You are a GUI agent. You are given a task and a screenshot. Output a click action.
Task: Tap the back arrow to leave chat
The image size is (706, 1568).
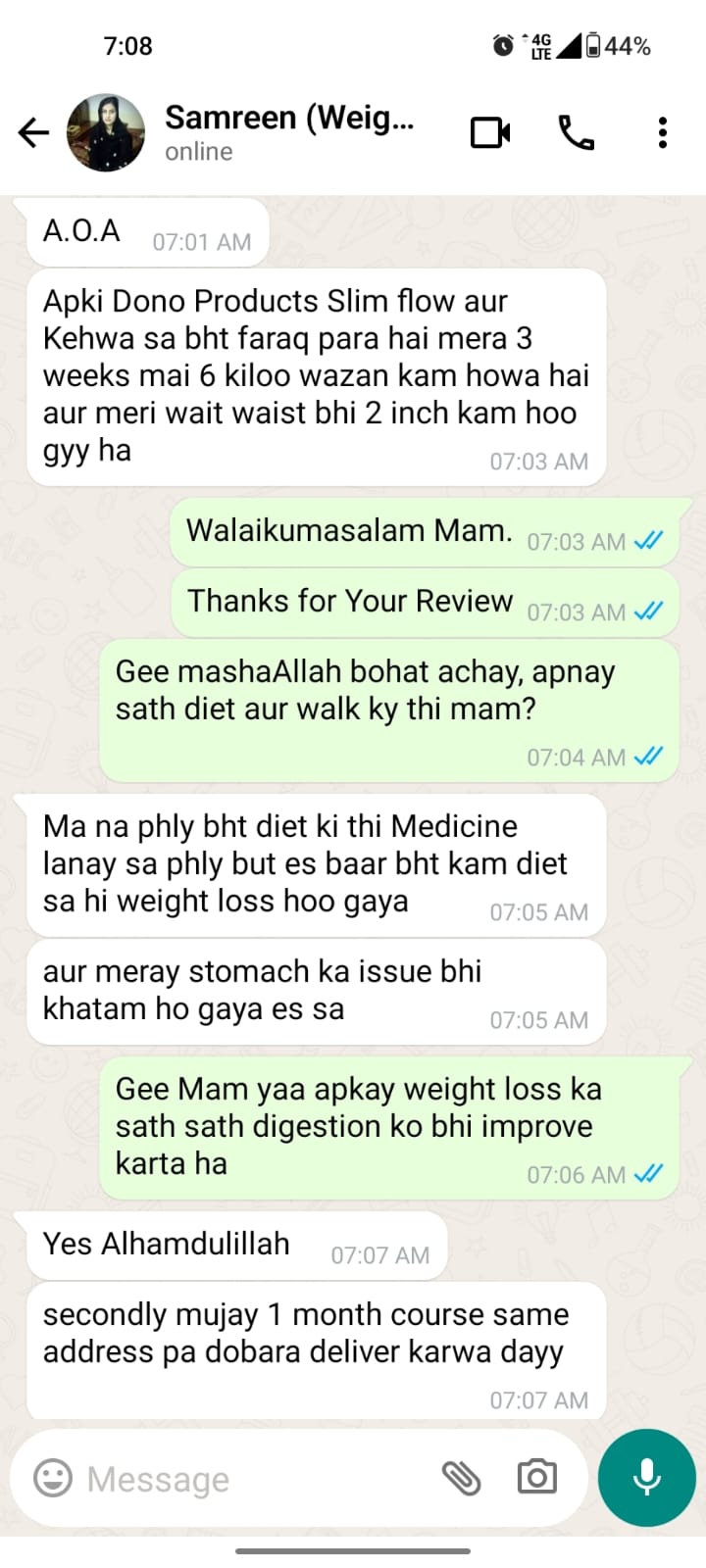(33, 132)
